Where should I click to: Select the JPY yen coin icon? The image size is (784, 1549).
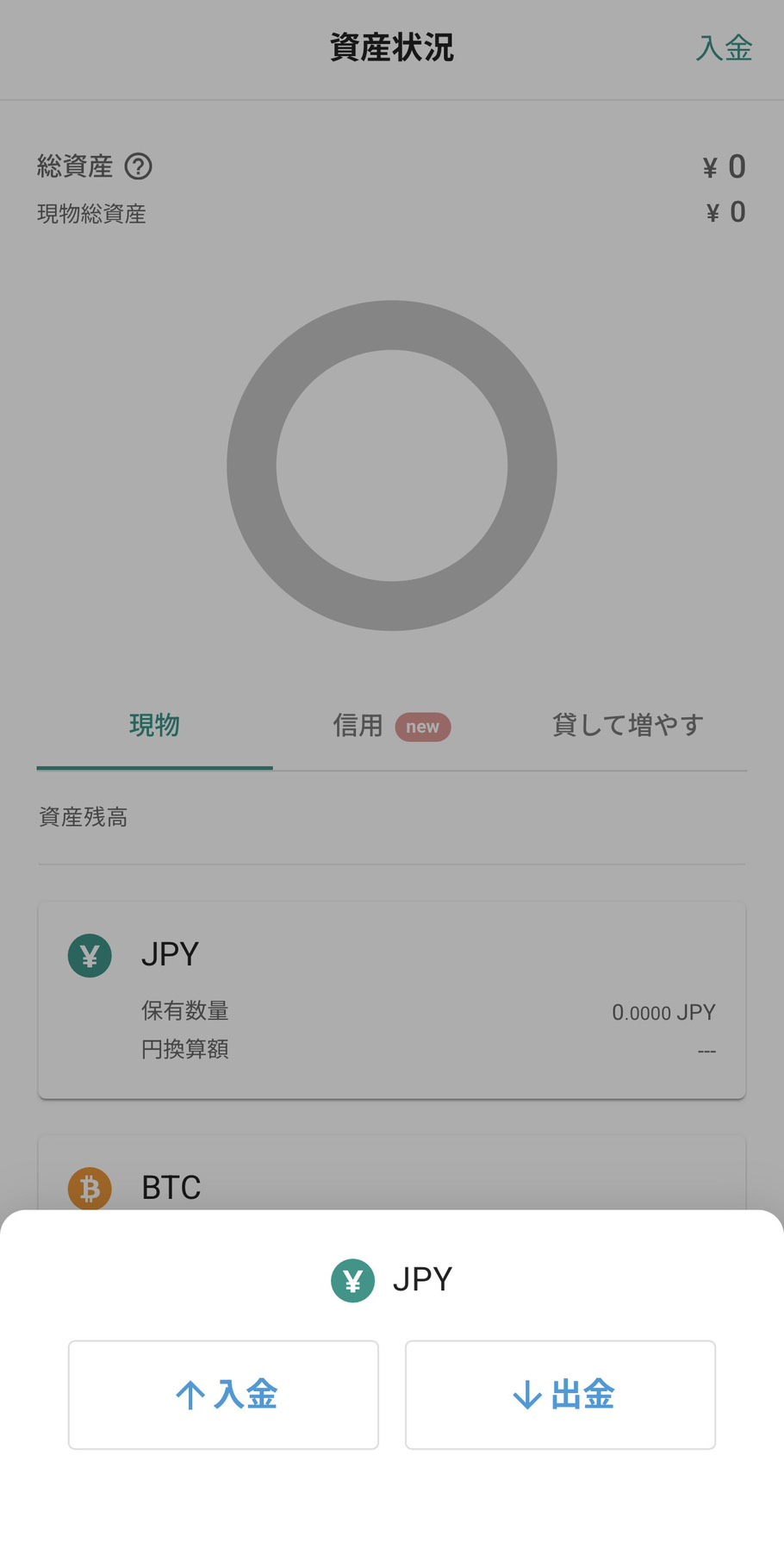coord(89,955)
